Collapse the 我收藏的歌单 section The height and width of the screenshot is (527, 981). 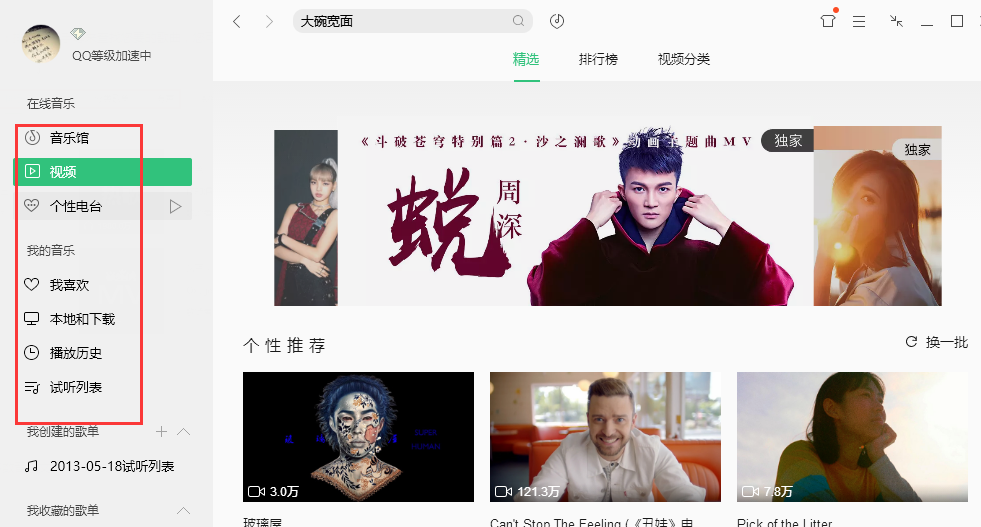point(183,511)
